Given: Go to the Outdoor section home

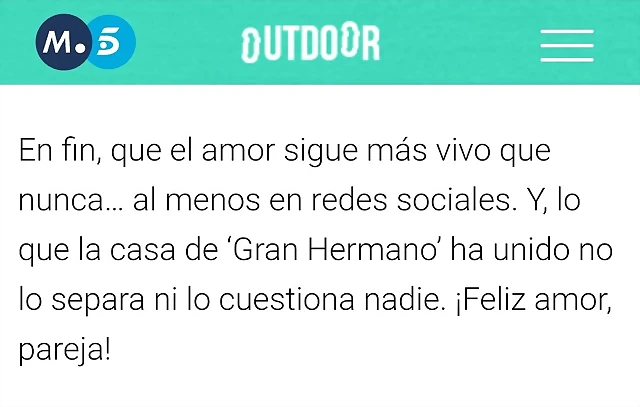Looking at the screenshot, I should (x=310, y=44).
